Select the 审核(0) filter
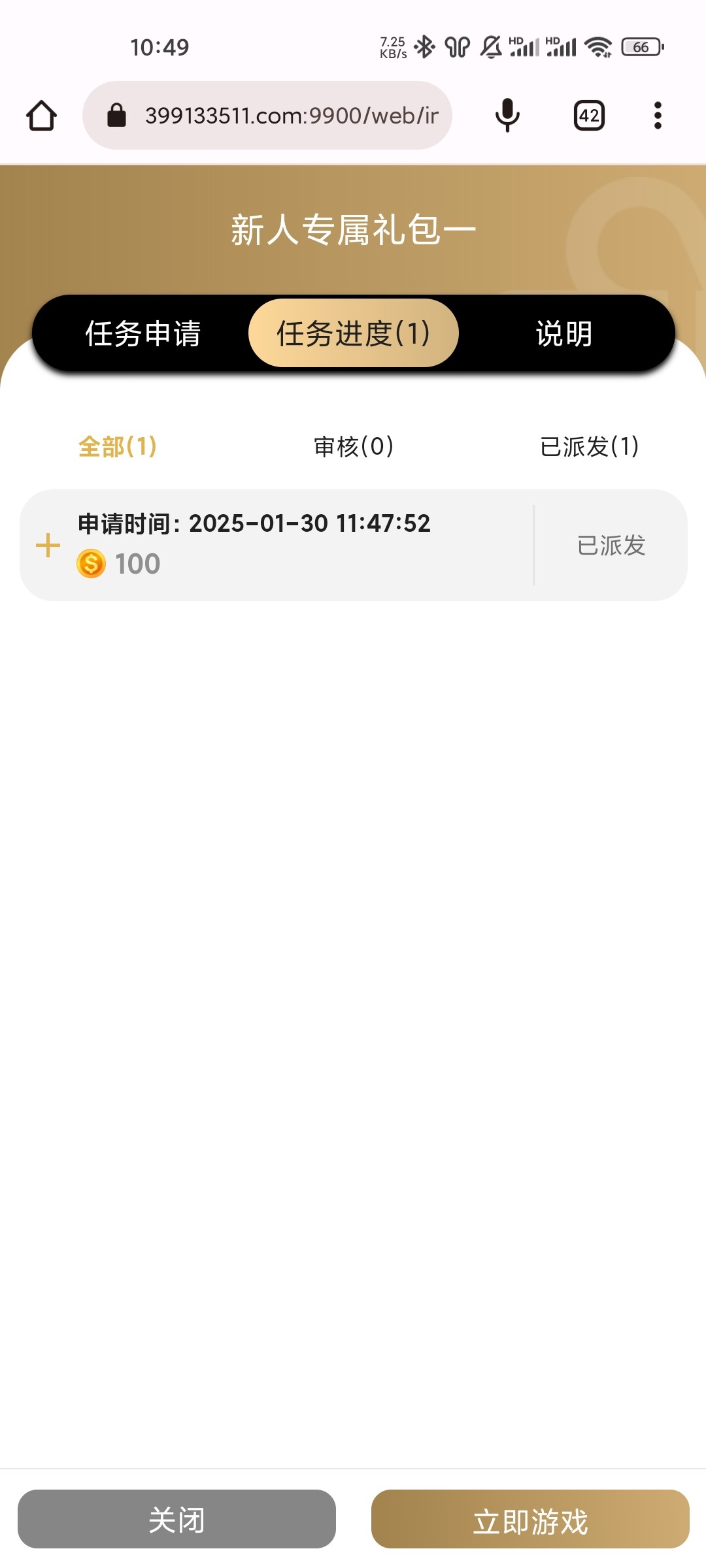The width and height of the screenshot is (706, 1568). click(352, 447)
